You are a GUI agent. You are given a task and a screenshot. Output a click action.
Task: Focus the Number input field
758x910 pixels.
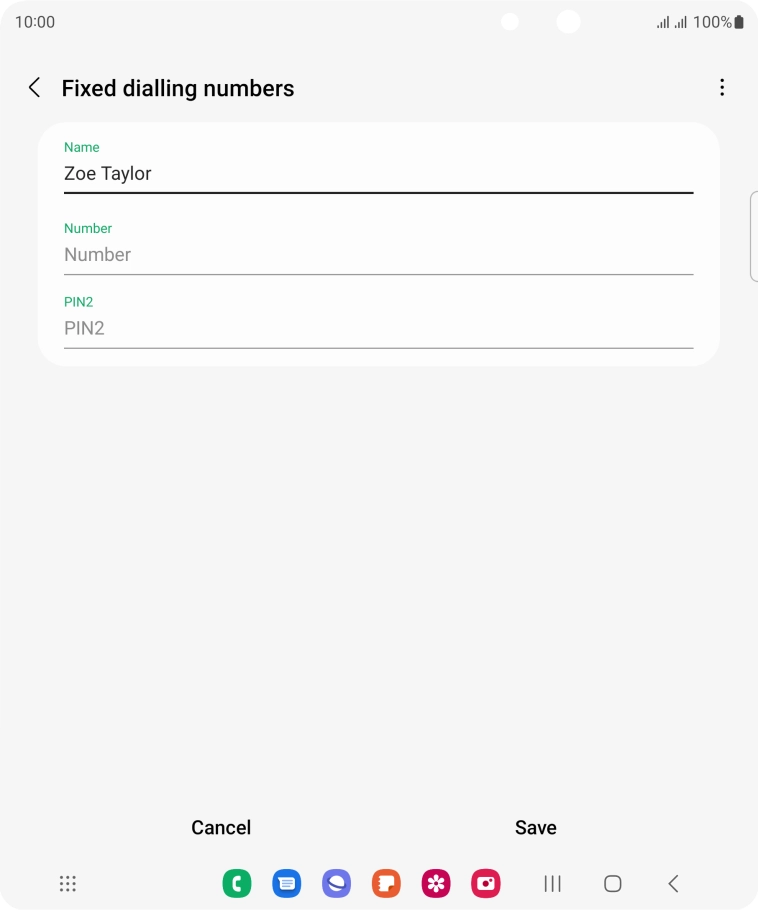coord(378,255)
